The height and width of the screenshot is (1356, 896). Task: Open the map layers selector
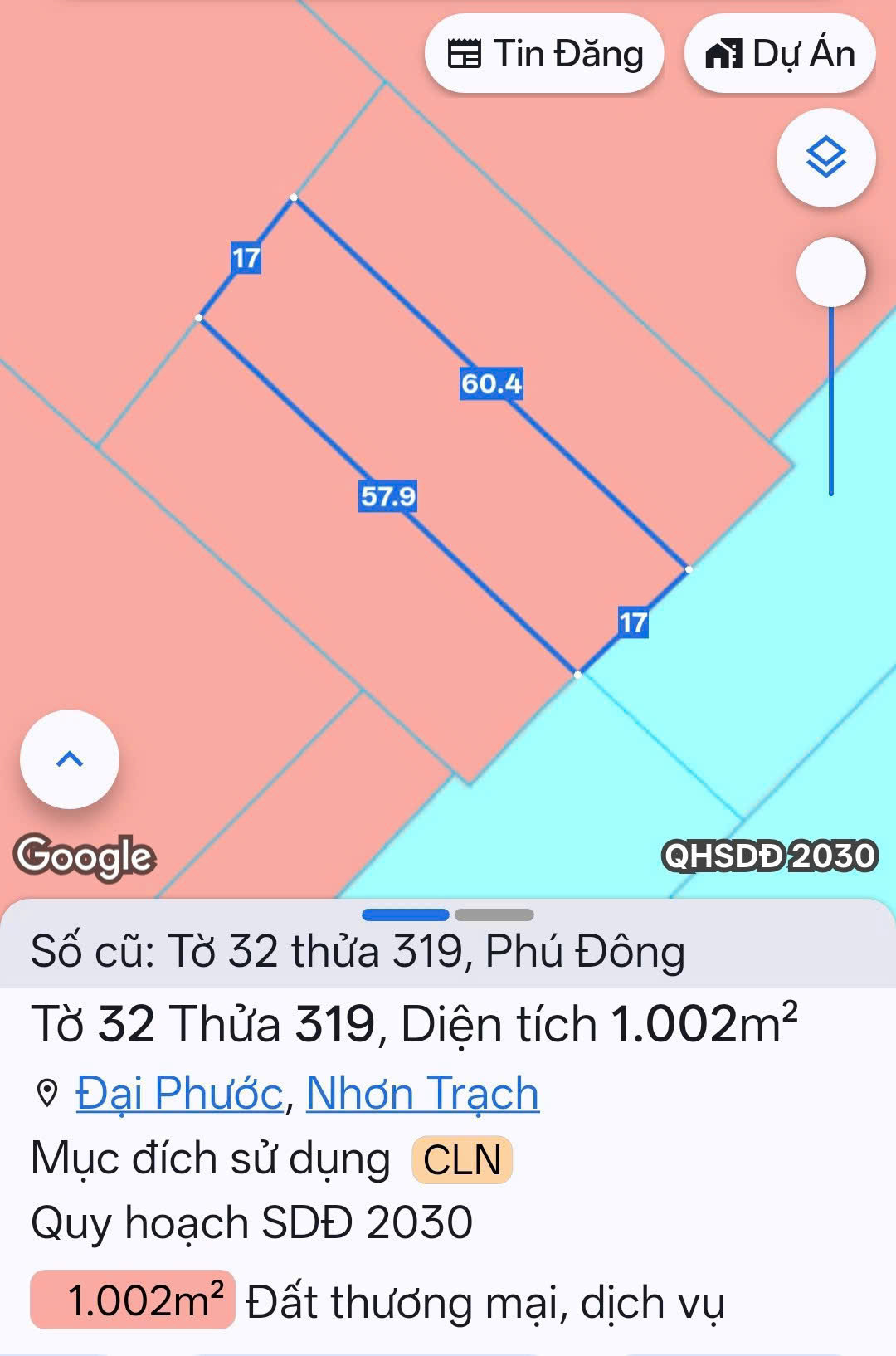coord(825,158)
